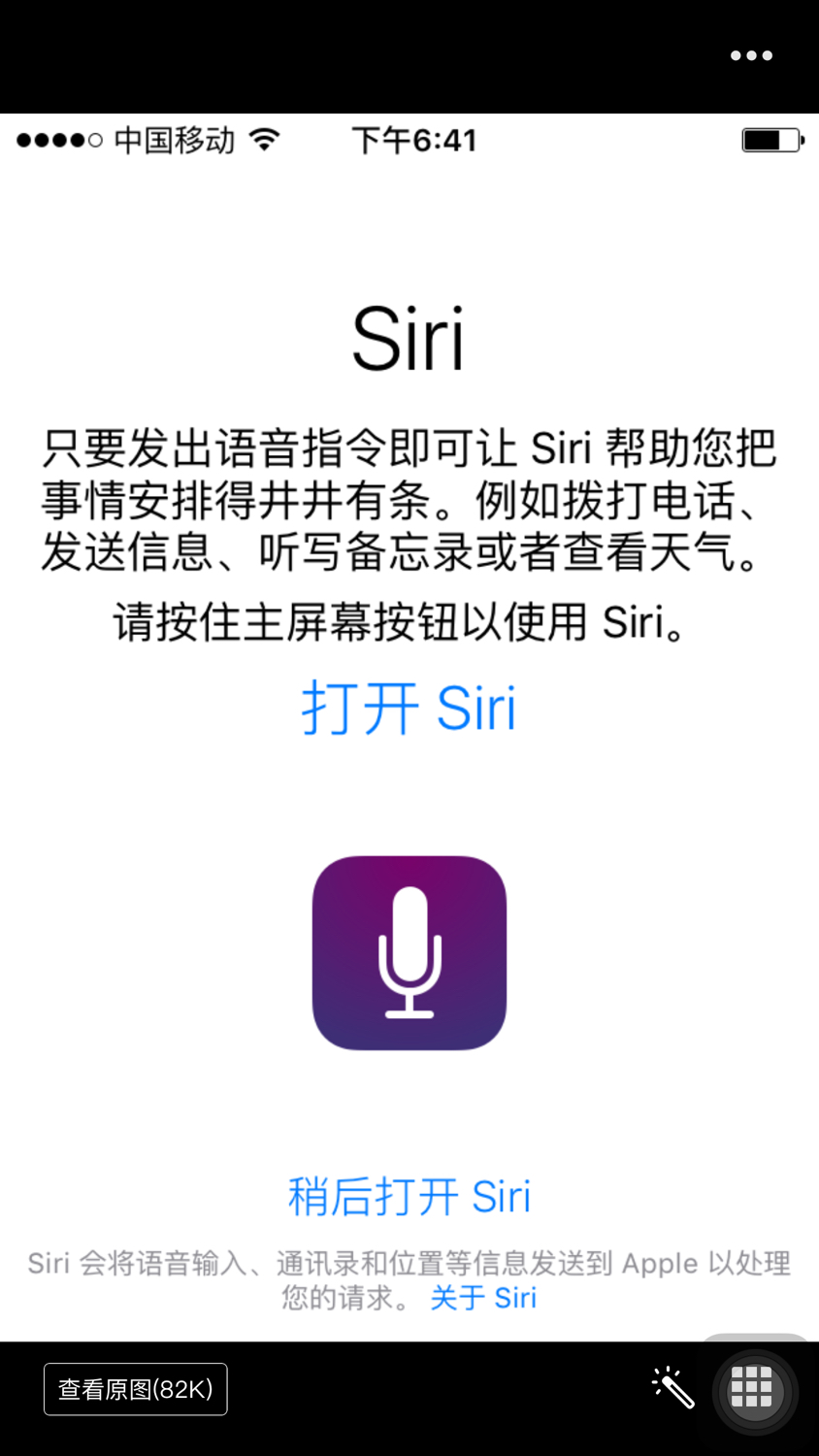The image size is (819, 1456).
Task: Open the 关于 Siri information link
Action: (x=483, y=1298)
